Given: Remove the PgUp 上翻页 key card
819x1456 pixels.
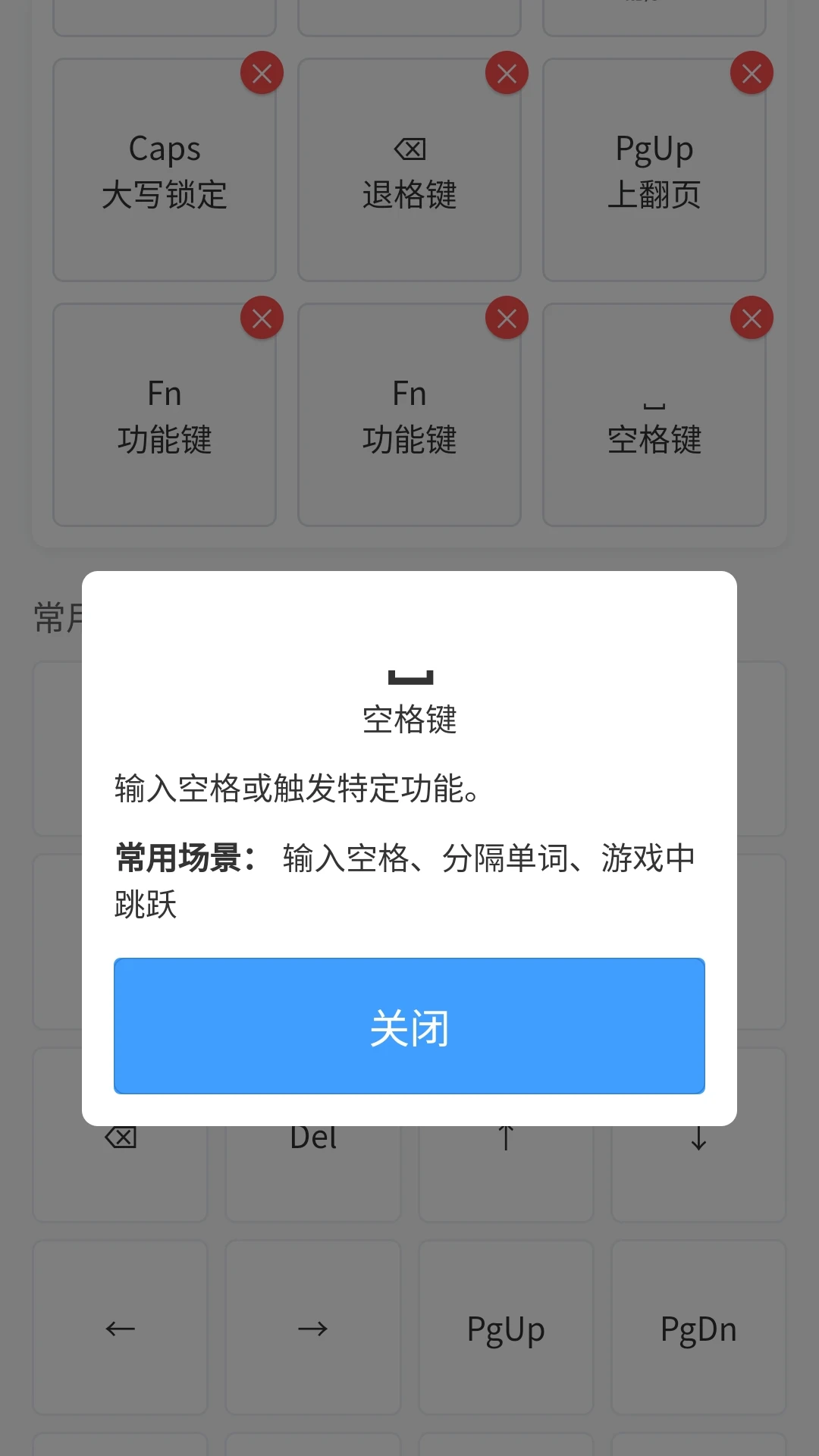Looking at the screenshot, I should [x=752, y=73].
